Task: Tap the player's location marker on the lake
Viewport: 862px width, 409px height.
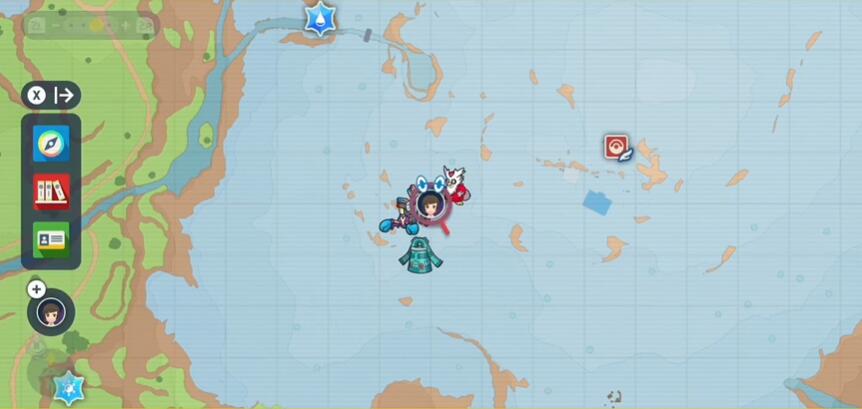Action: pyautogui.click(x=430, y=202)
